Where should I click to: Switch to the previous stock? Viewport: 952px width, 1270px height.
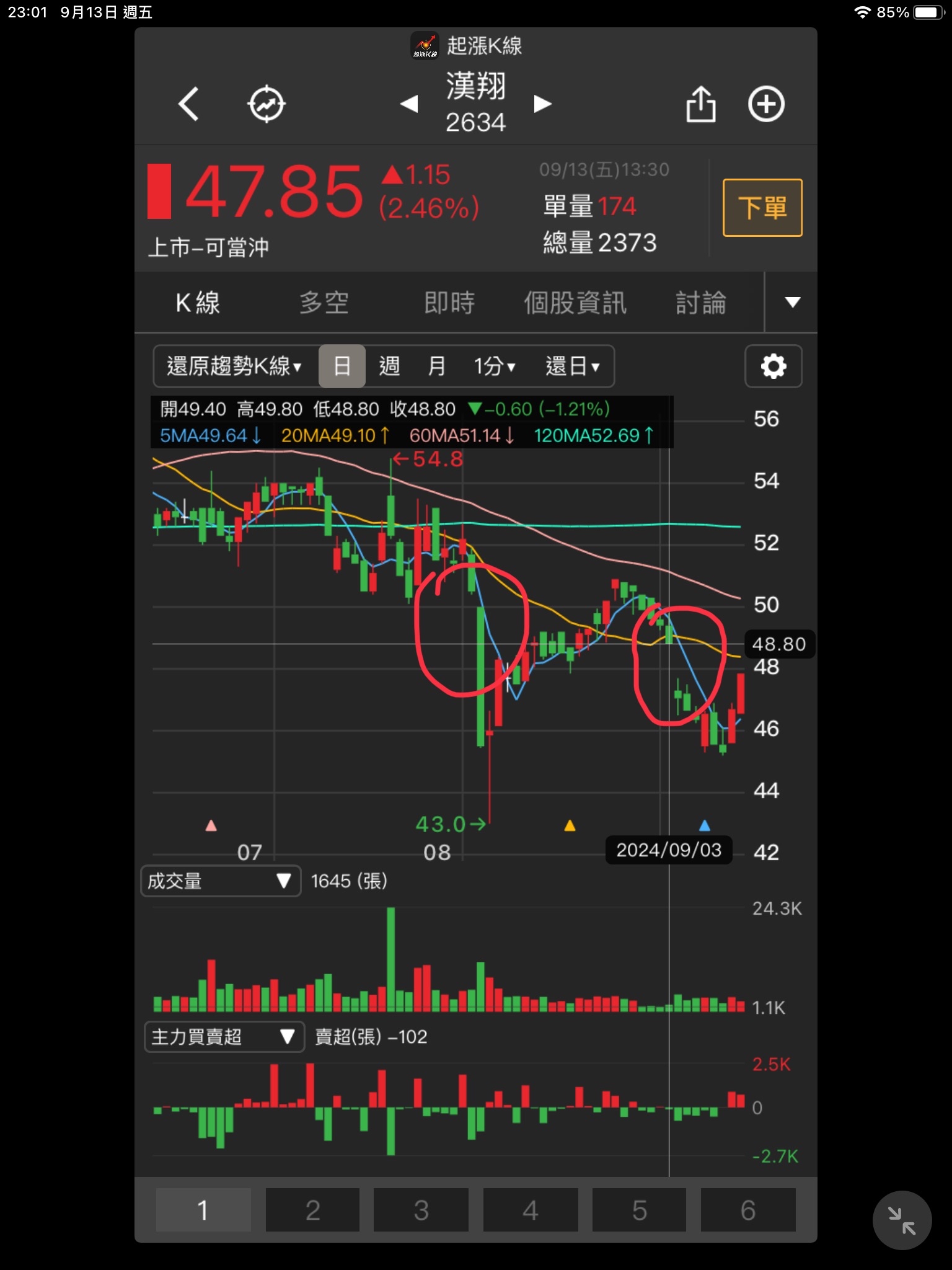click(409, 104)
